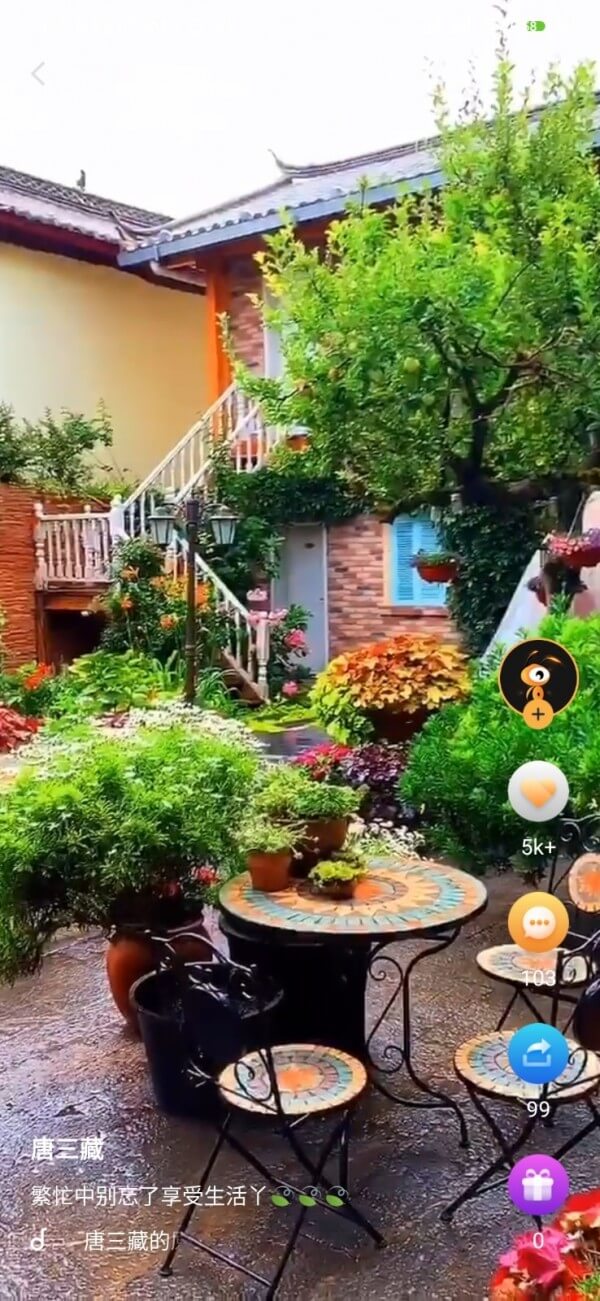Open the comments on this video
600x1301 pixels.
[x=538, y=922]
